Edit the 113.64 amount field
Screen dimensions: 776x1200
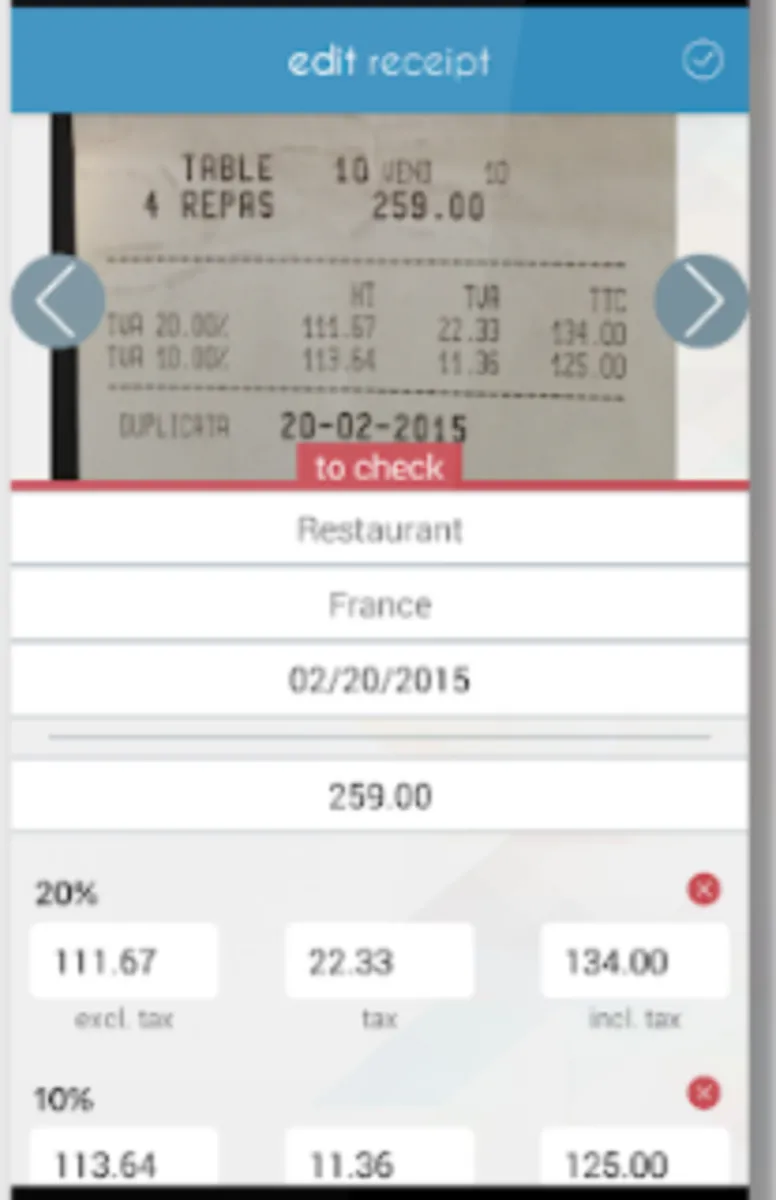click(x=124, y=1162)
